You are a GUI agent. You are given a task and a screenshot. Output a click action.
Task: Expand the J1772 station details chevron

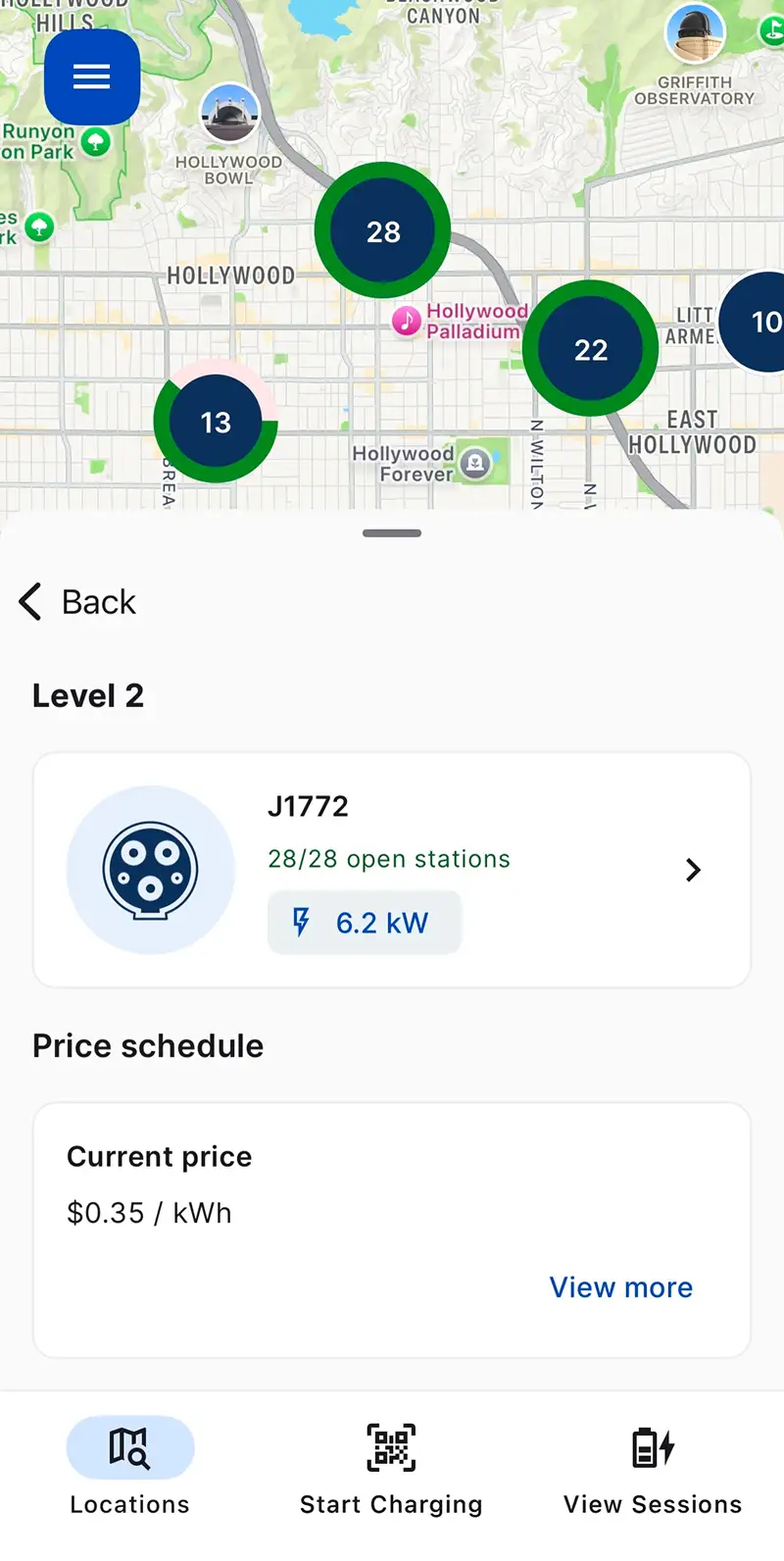tap(693, 870)
